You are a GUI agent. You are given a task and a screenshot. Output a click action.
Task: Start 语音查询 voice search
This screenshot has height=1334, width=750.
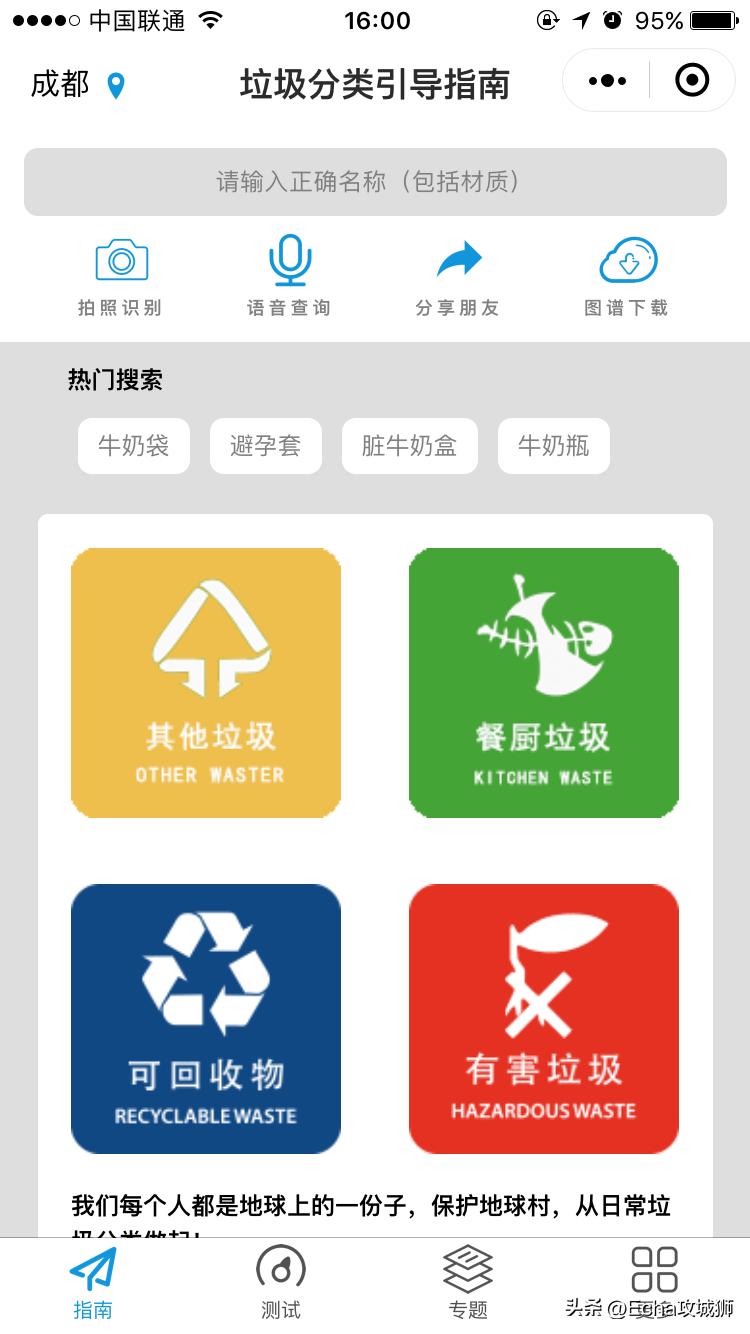(288, 270)
